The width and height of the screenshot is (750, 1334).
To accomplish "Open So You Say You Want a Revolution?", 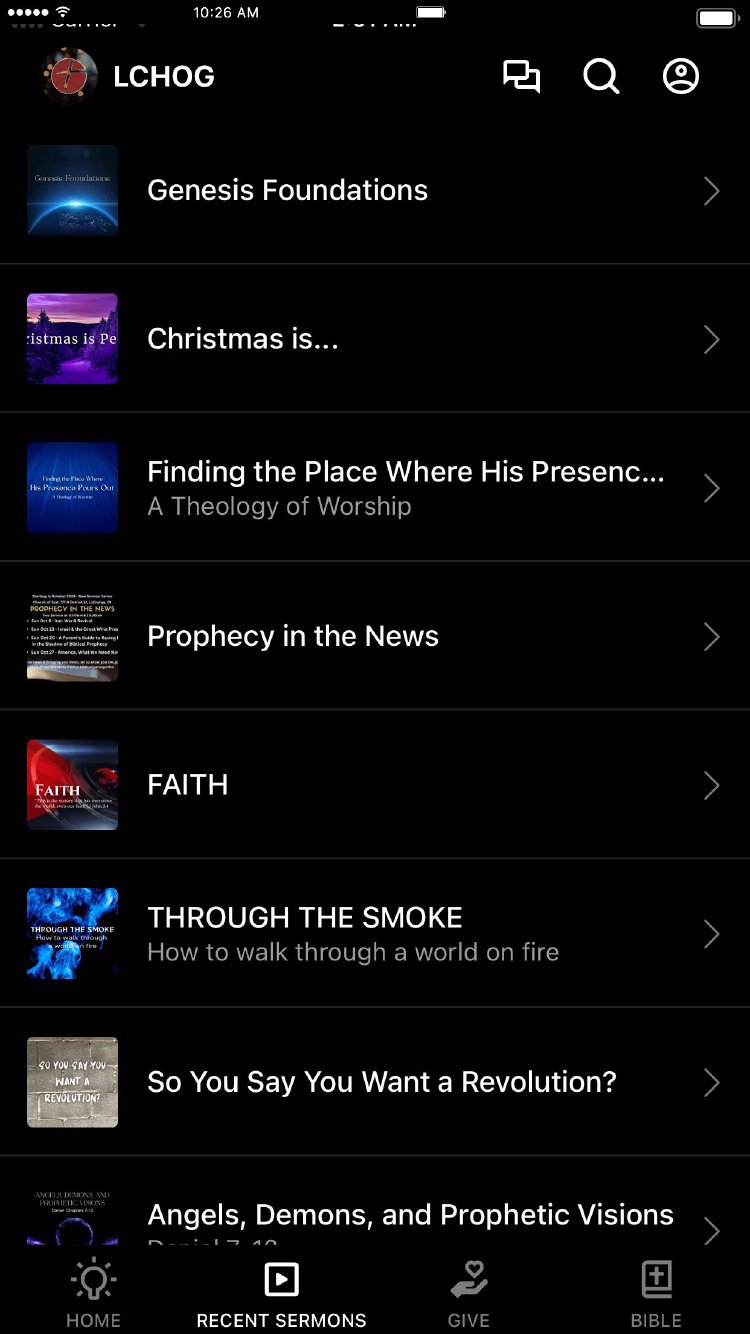I will click(x=375, y=1082).
